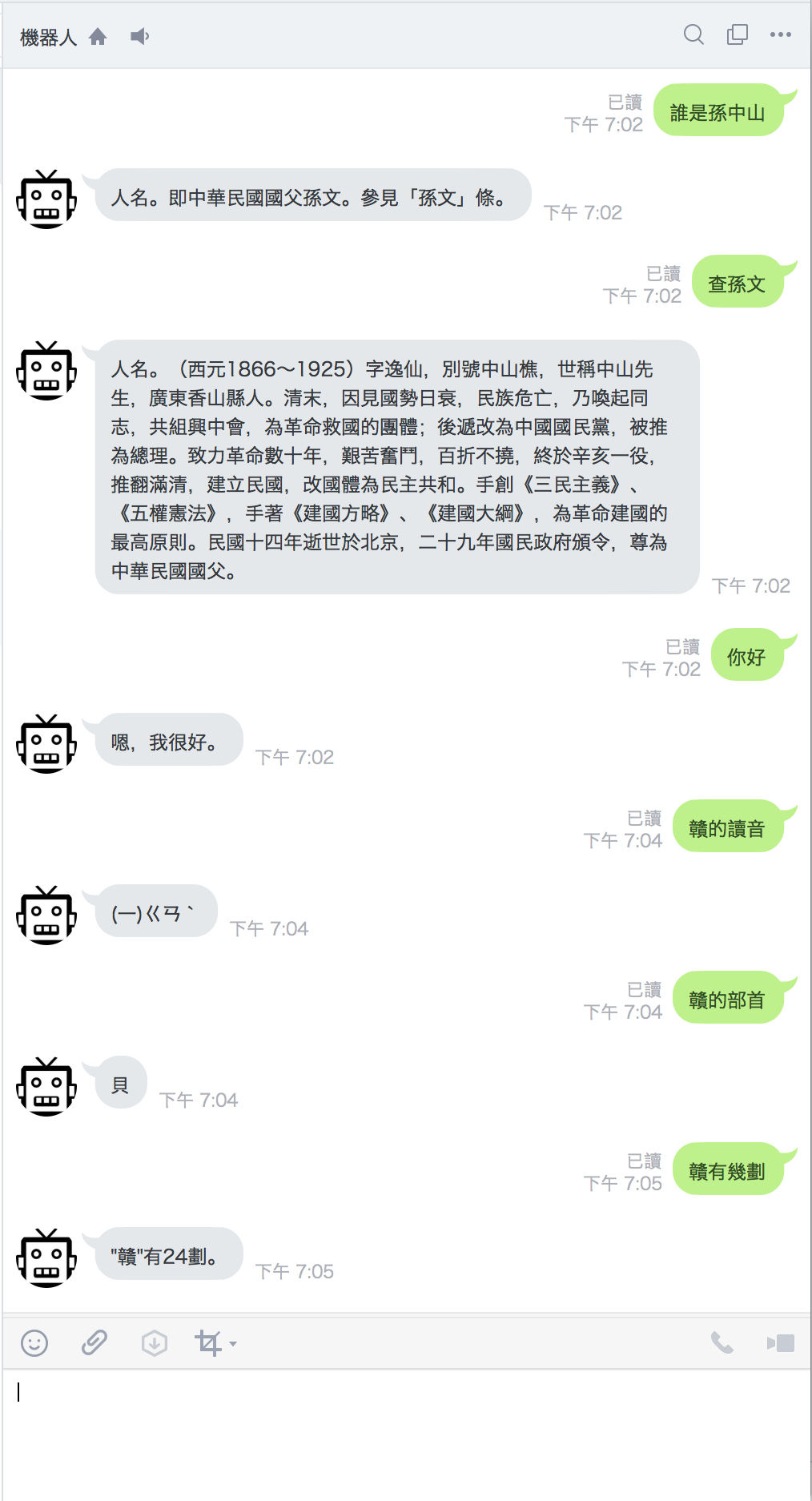Search within this chat
The image size is (812, 1501).
tap(693, 34)
